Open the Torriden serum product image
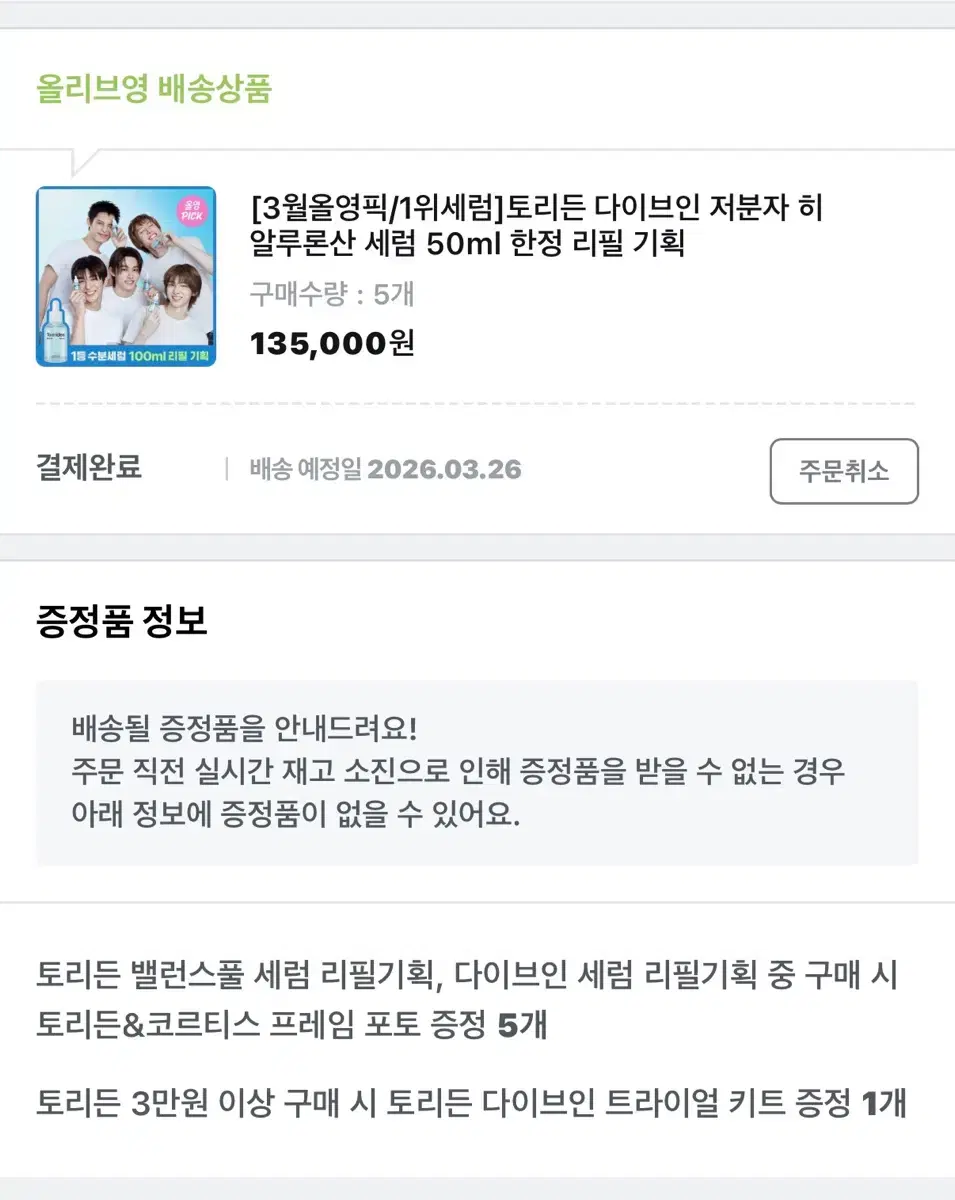This screenshot has height=1200, width=955. pyautogui.click(x=126, y=277)
